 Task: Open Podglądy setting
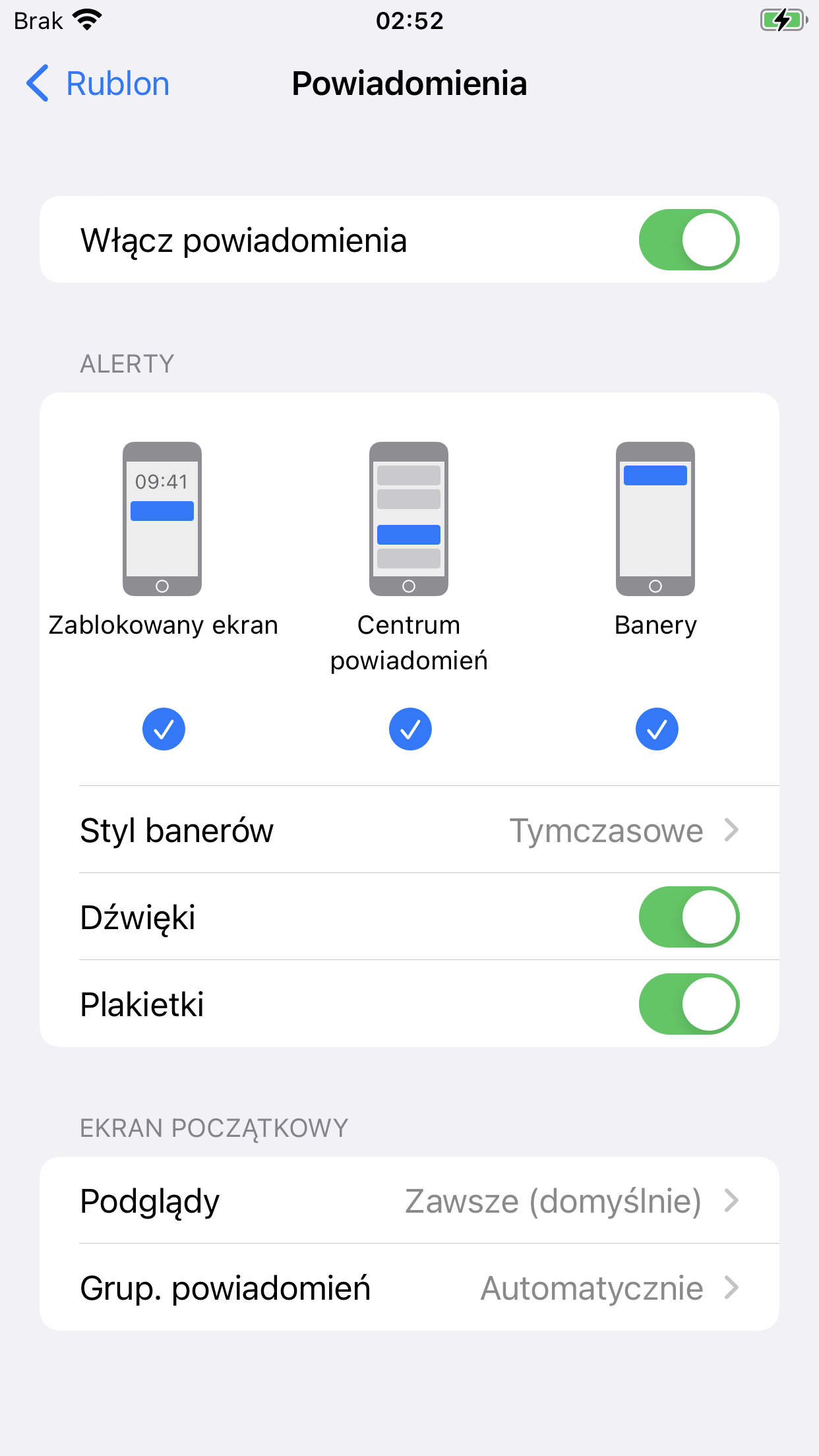(x=409, y=1201)
